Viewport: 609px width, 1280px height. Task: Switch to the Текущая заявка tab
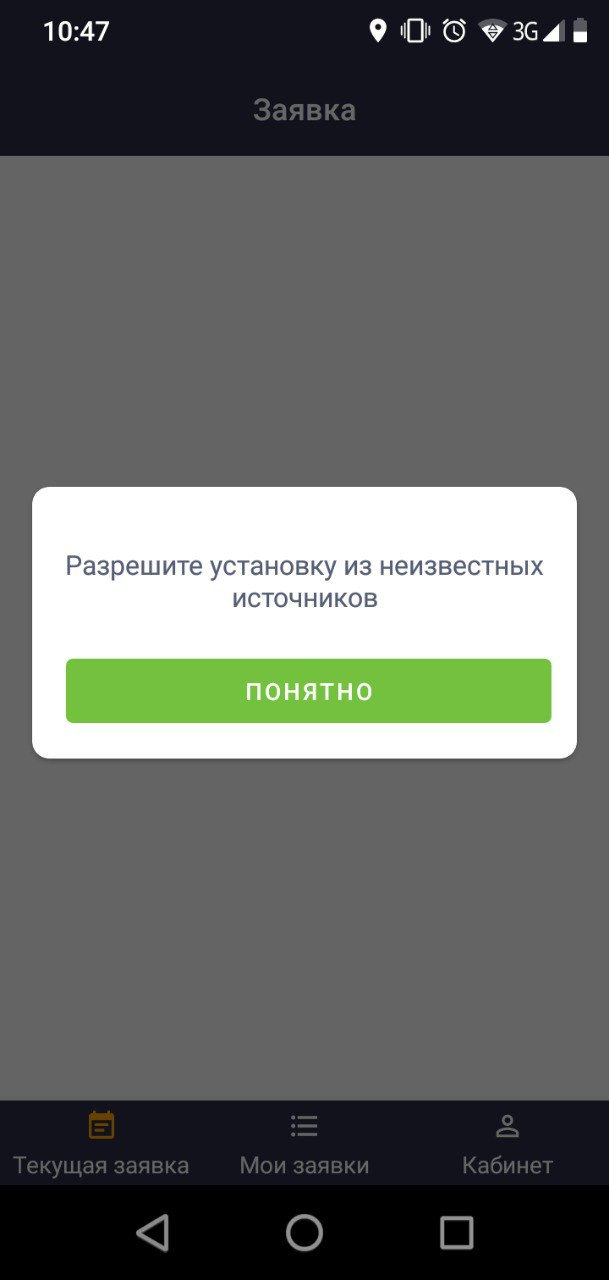101,1143
